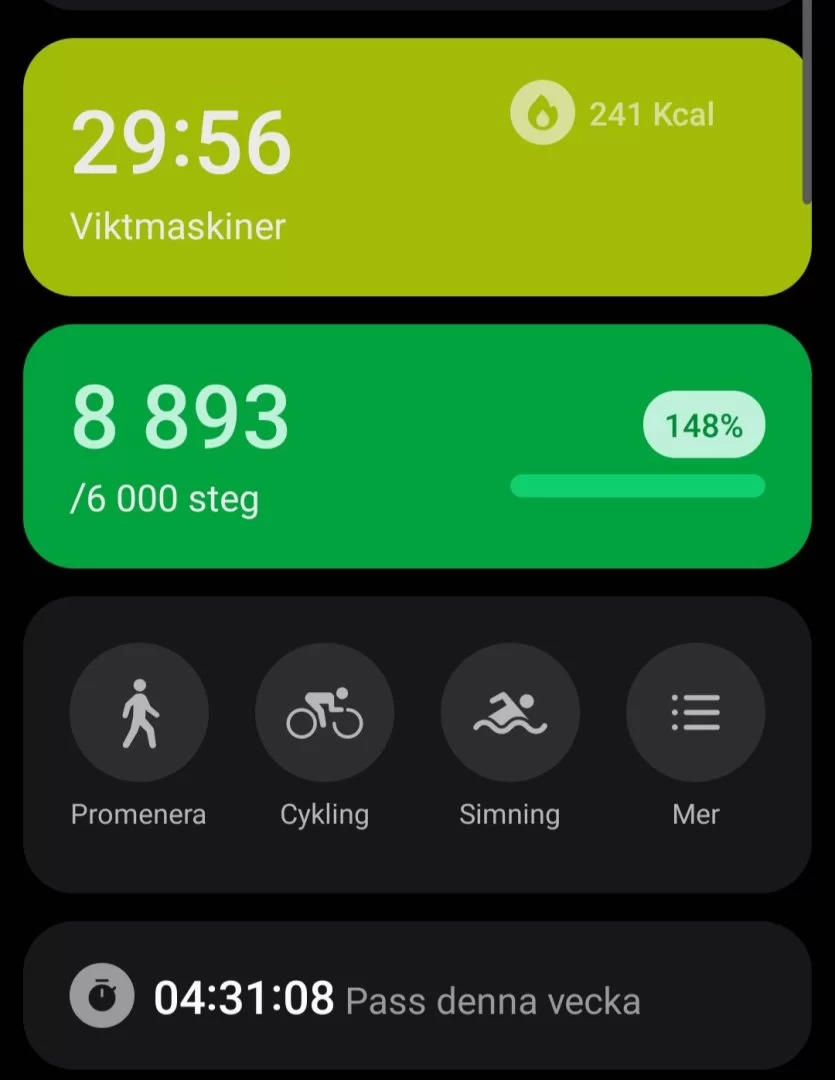Tap the flame calorie icon on Viktmaskiner card

tap(541, 113)
